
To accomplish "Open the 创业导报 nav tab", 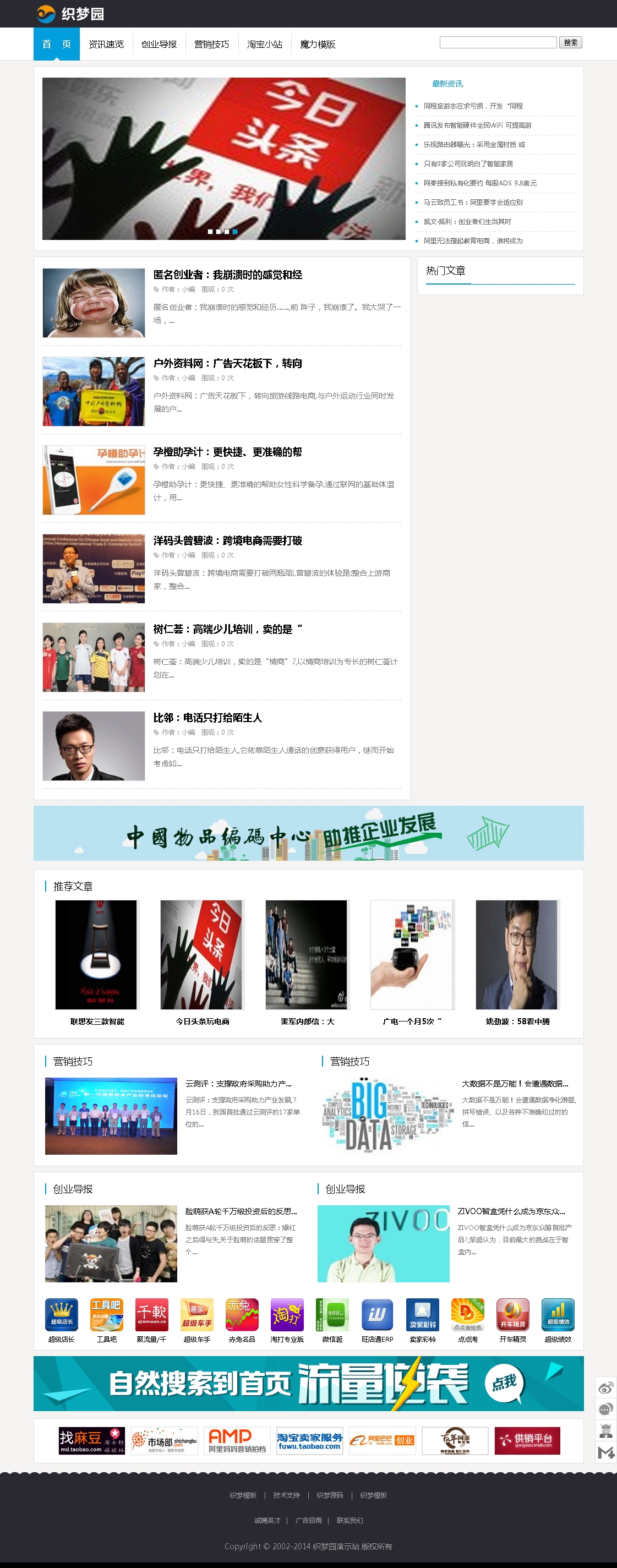I will tap(159, 45).
